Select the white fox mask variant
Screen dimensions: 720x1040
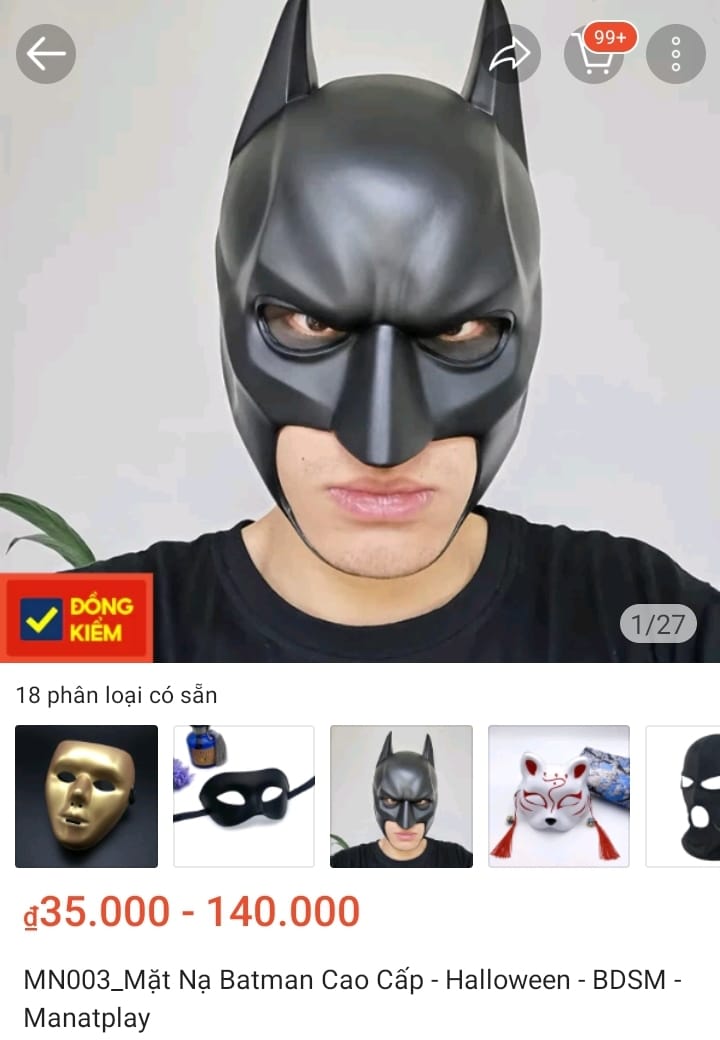pyautogui.click(x=559, y=796)
